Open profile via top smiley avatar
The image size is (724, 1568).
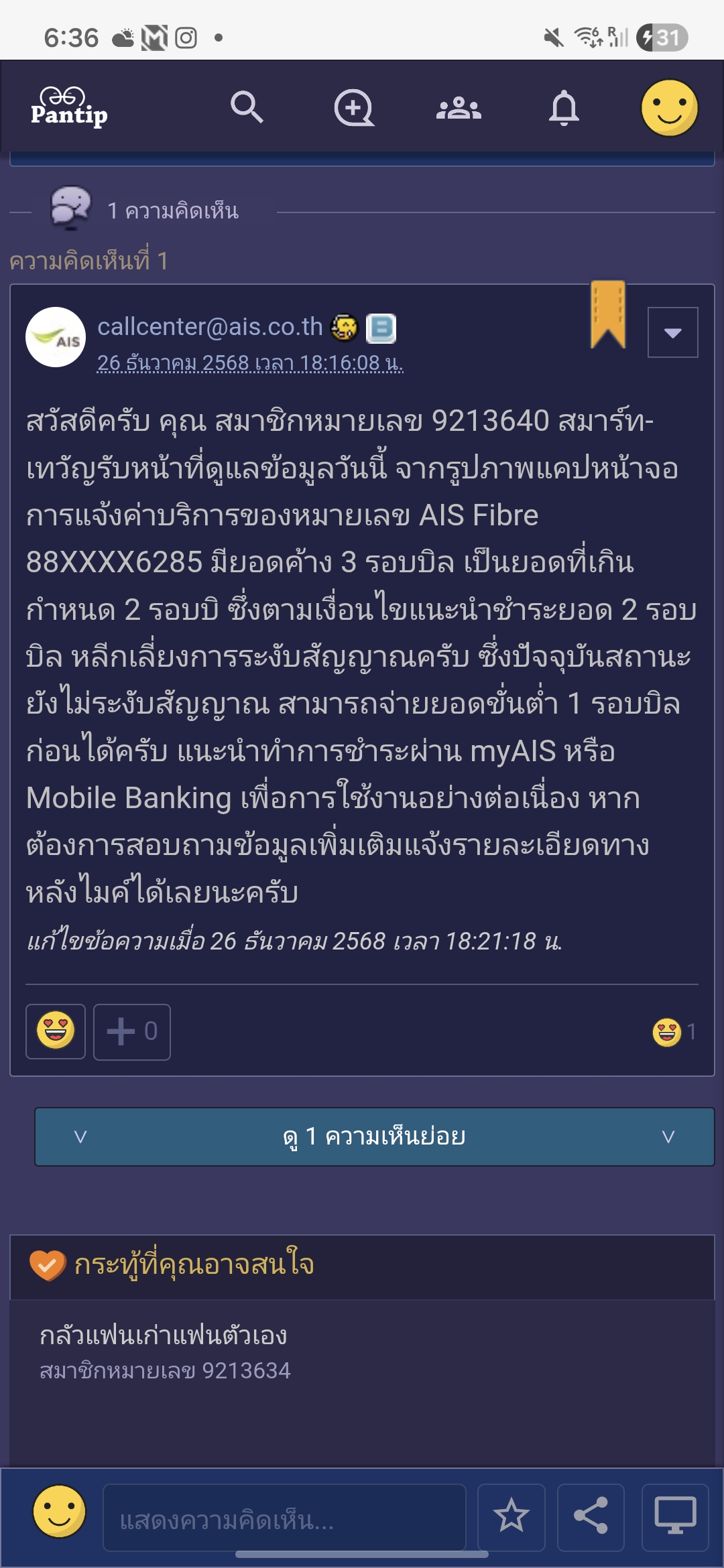pyautogui.click(x=669, y=108)
